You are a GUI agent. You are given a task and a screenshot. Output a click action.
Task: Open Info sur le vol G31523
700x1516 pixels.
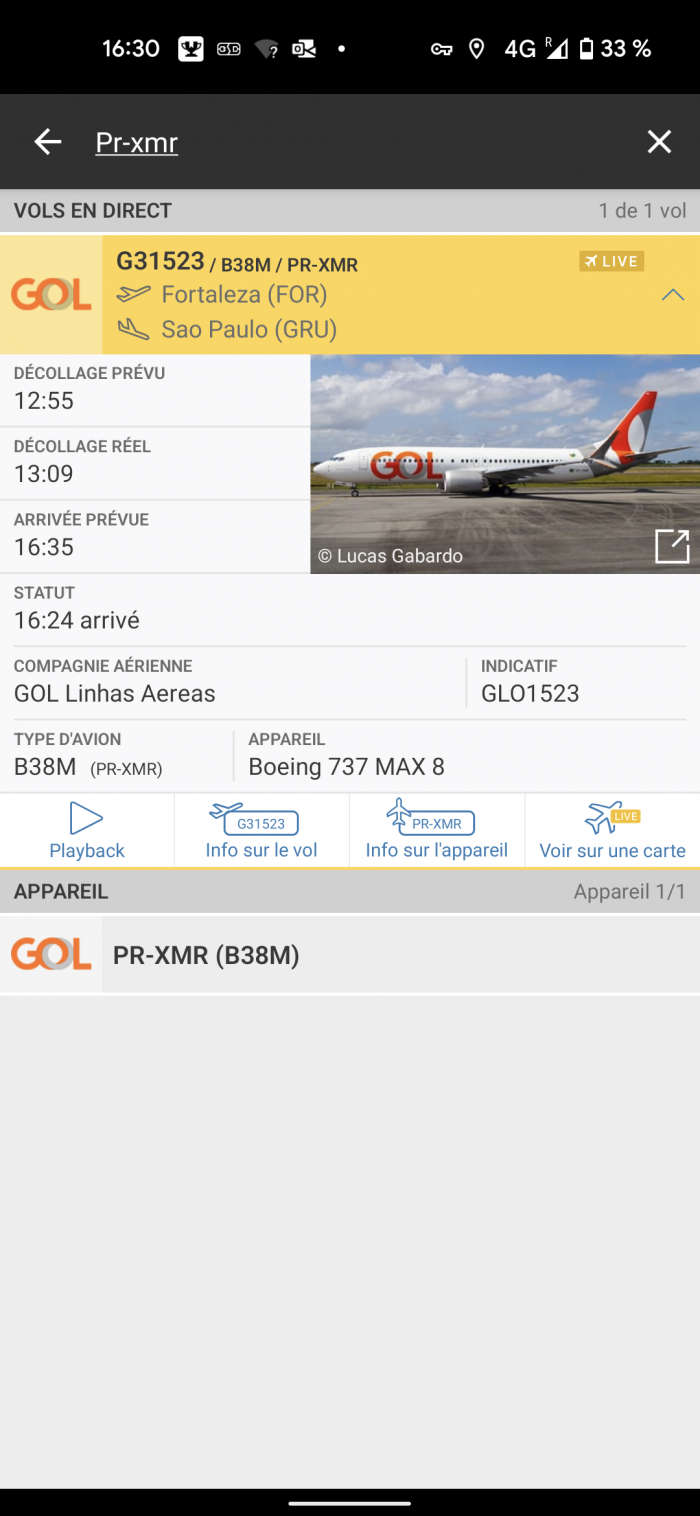(261, 831)
